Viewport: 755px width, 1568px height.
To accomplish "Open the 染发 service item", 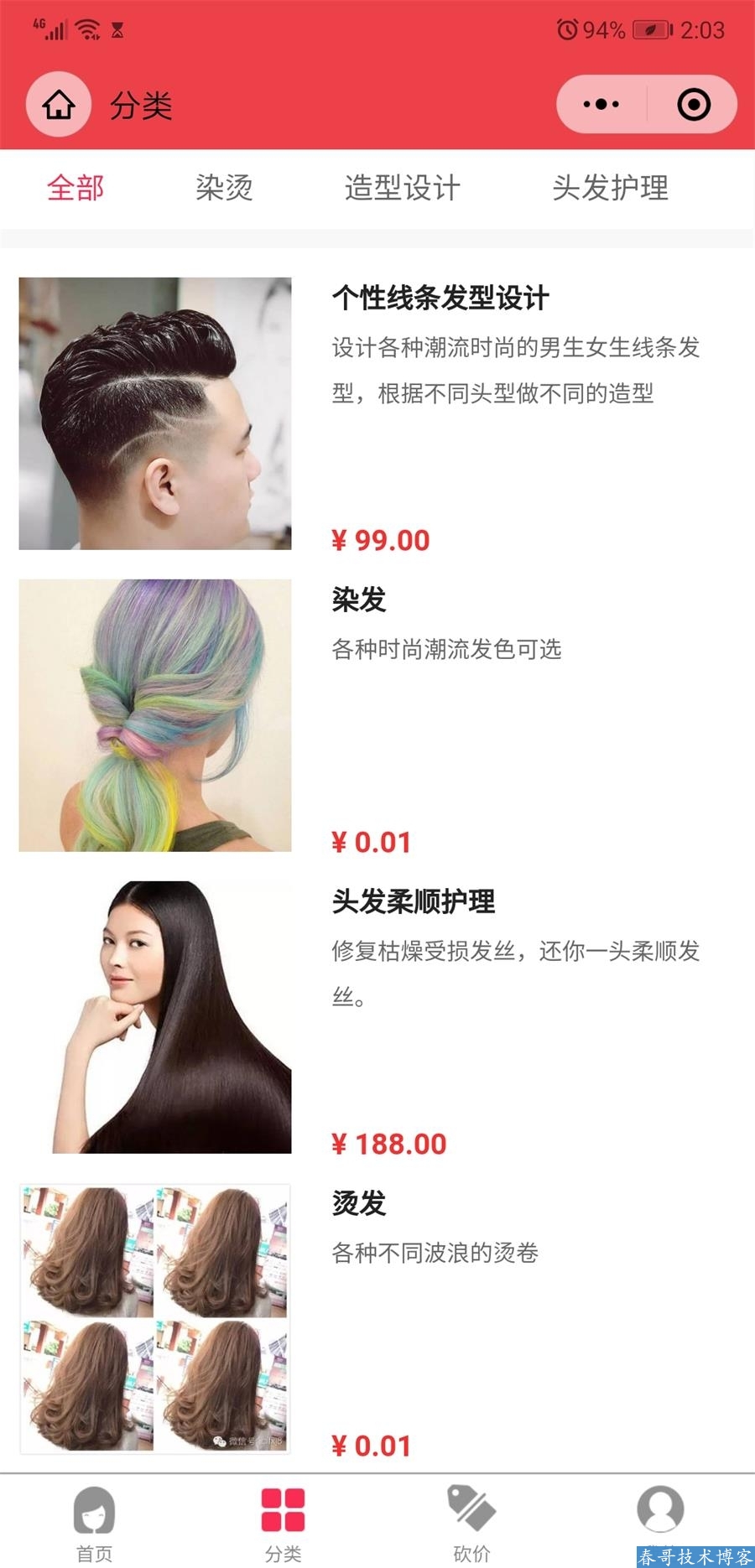I will [x=358, y=600].
